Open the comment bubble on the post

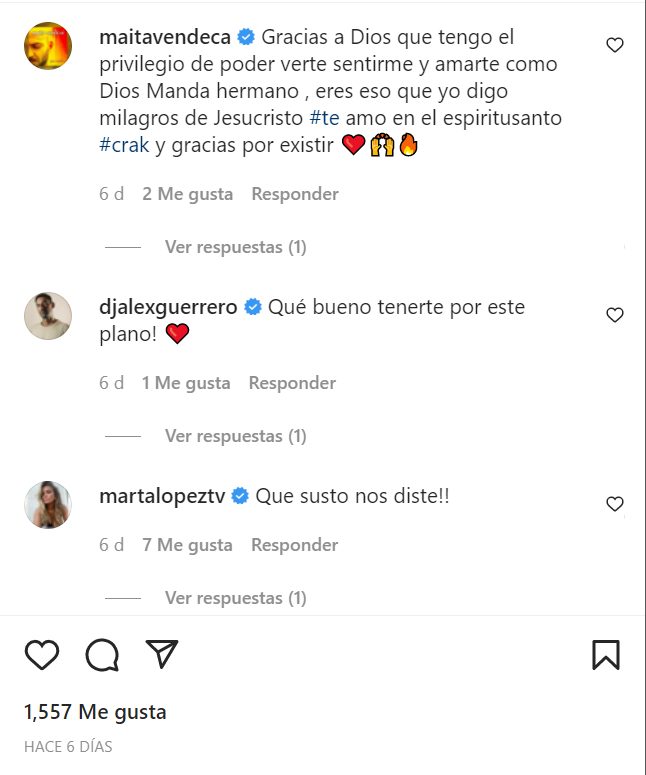click(102, 655)
